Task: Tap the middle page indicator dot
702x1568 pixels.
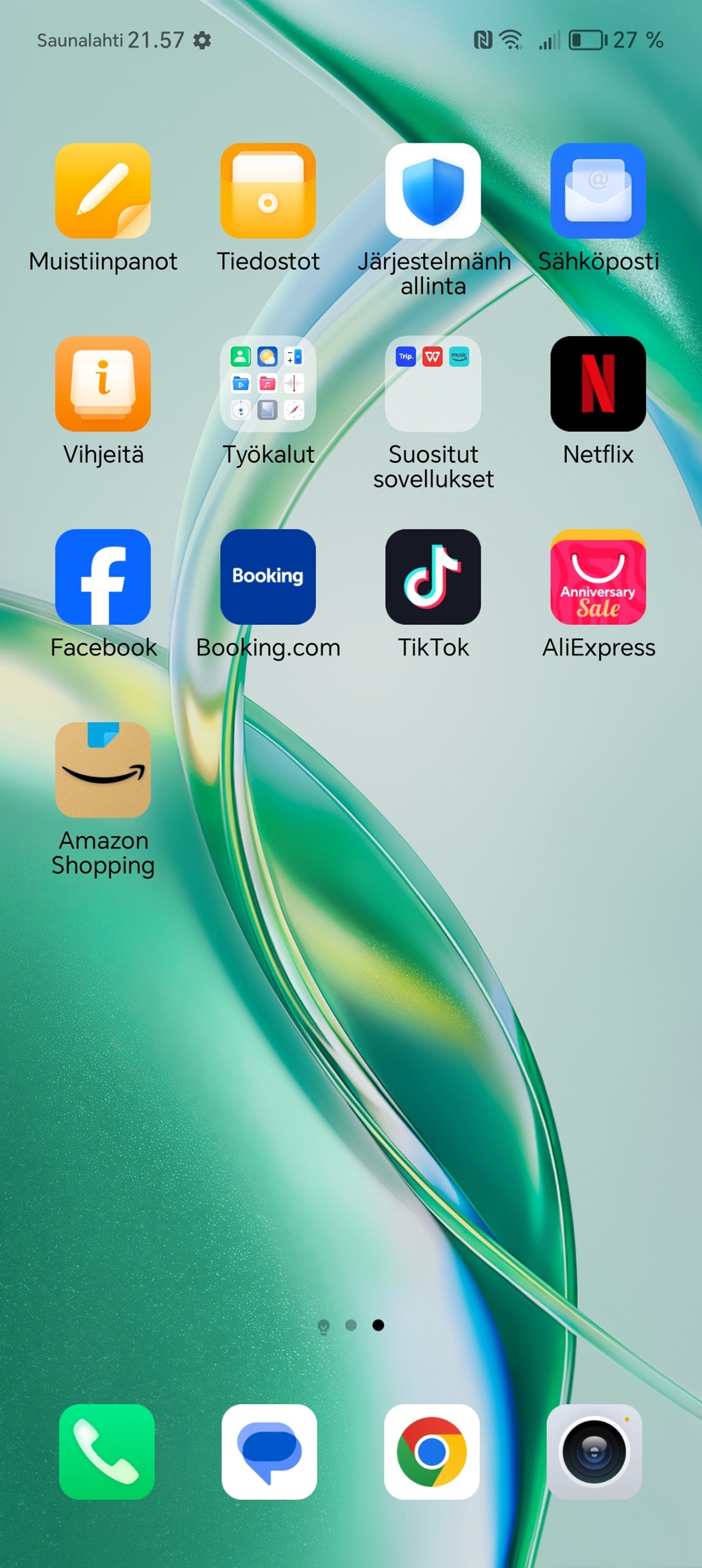Action: pos(351,1325)
